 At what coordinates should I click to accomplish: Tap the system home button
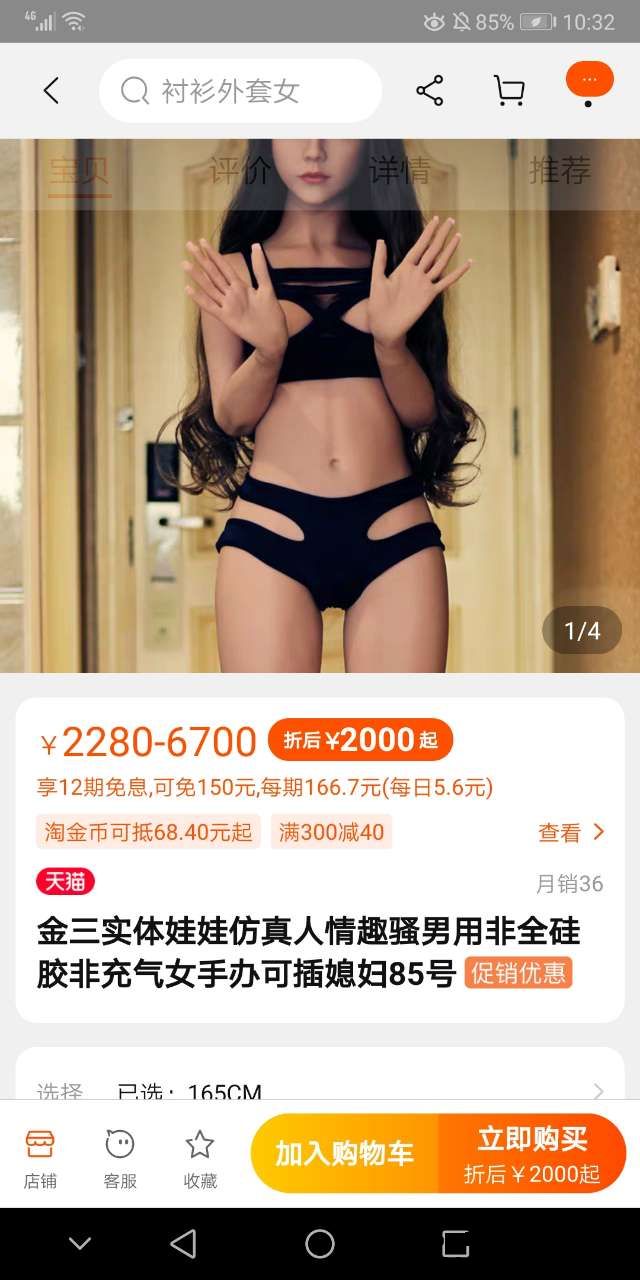[x=320, y=1244]
